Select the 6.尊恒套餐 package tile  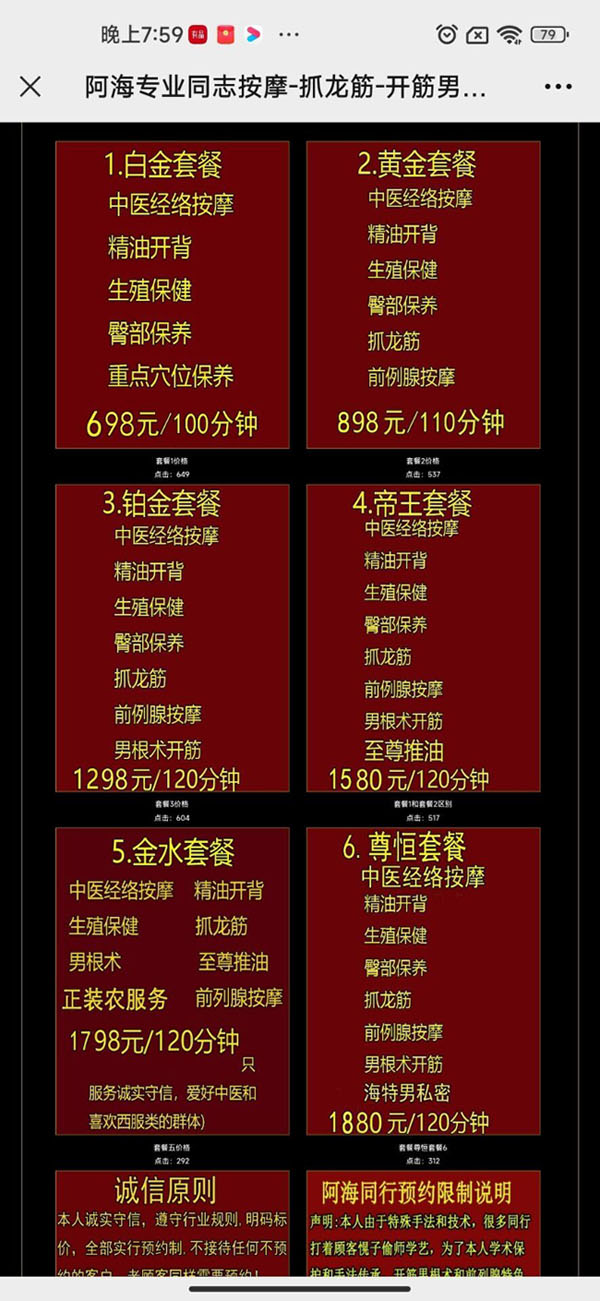click(x=423, y=980)
